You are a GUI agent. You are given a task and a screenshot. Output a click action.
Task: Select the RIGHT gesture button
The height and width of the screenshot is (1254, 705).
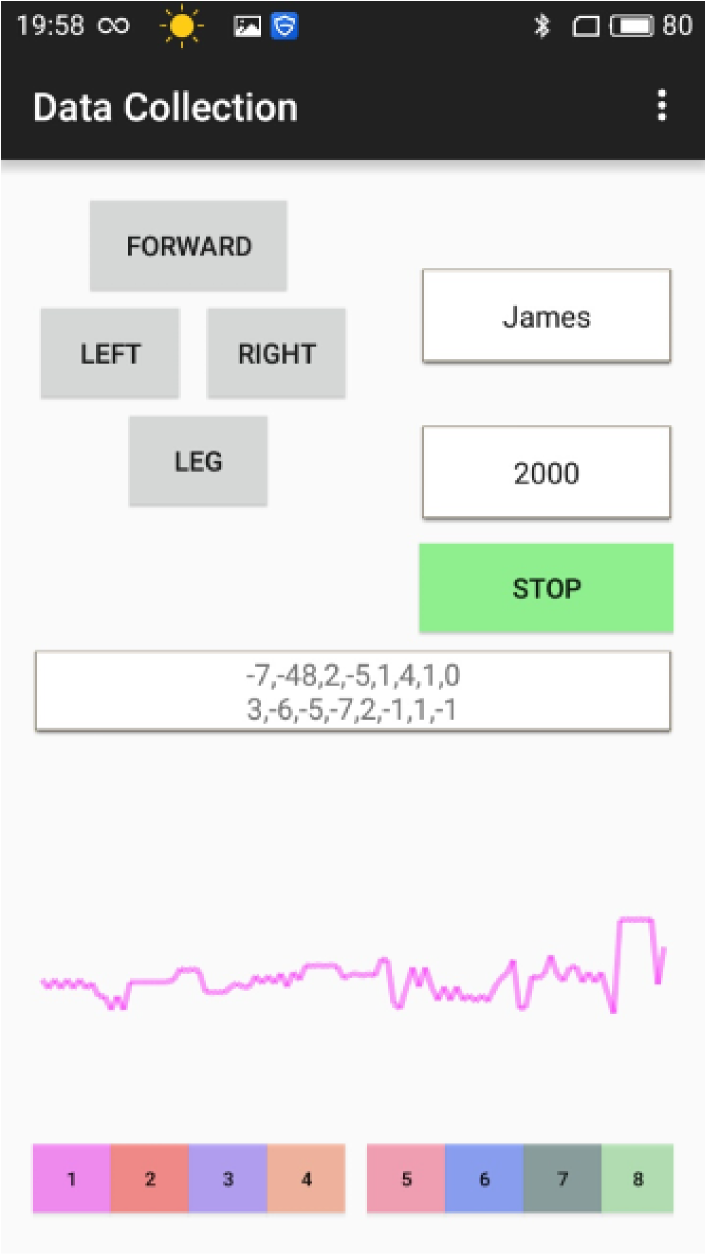coord(276,353)
